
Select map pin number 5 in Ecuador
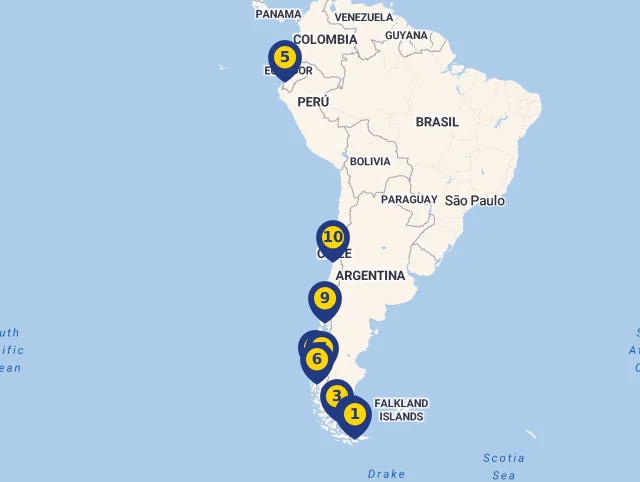pos(285,58)
